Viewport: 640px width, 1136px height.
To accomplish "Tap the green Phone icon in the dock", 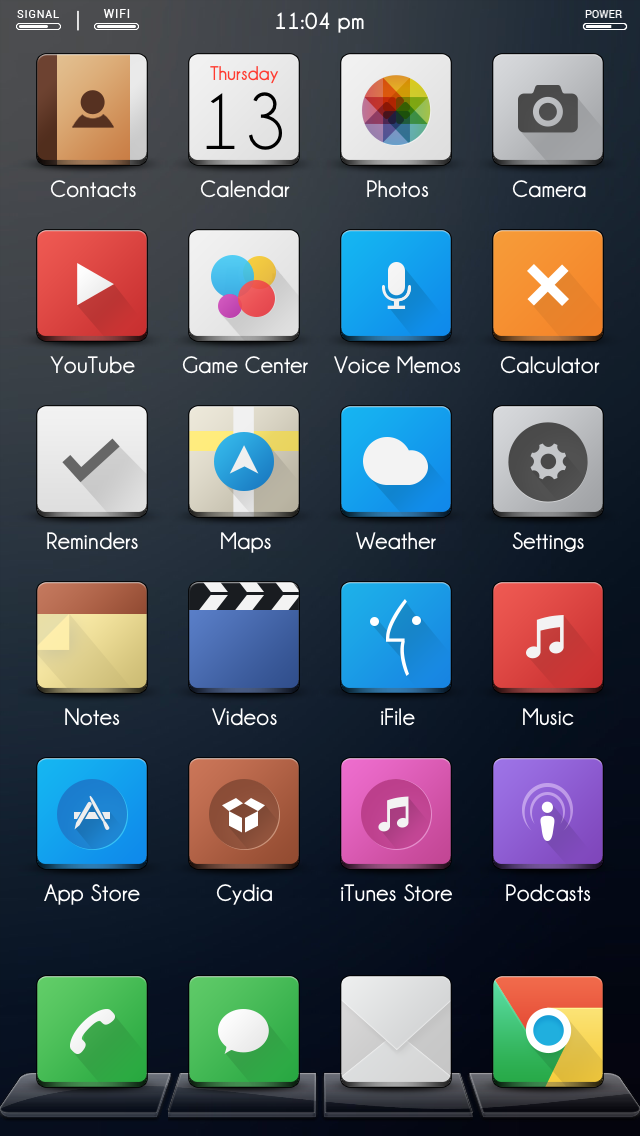I will (92, 1030).
